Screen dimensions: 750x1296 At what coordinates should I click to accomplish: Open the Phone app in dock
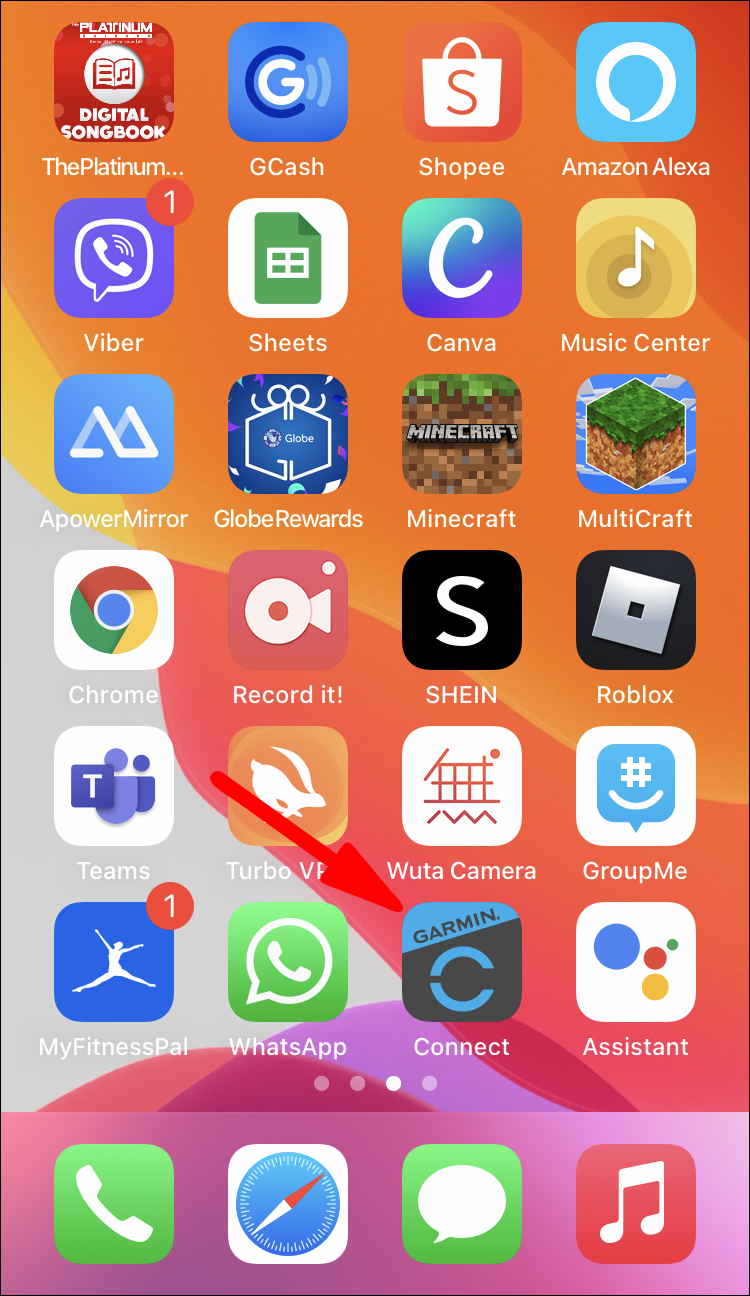coord(114,1204)
